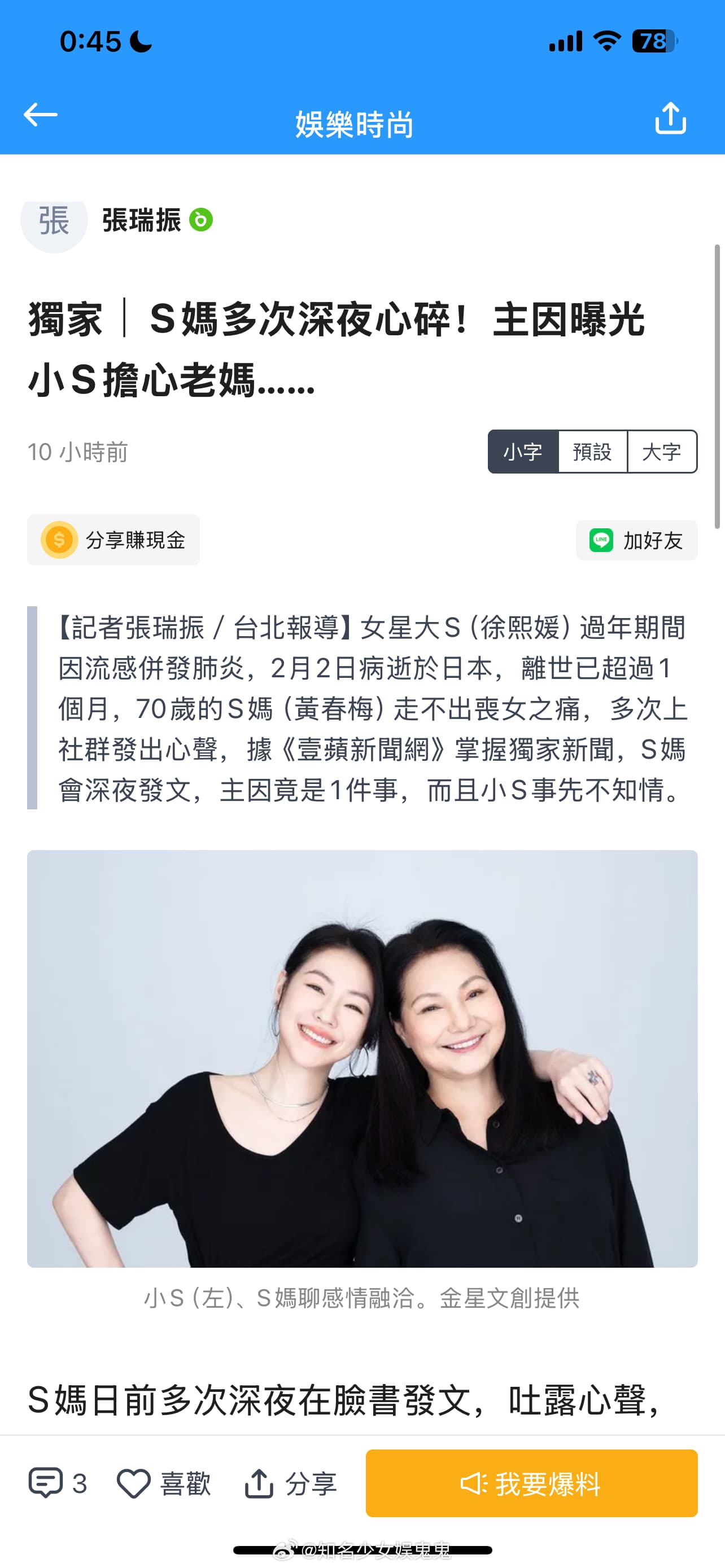Open the comments icon showing 3
725x1568 pixels.
(57, 1483)
